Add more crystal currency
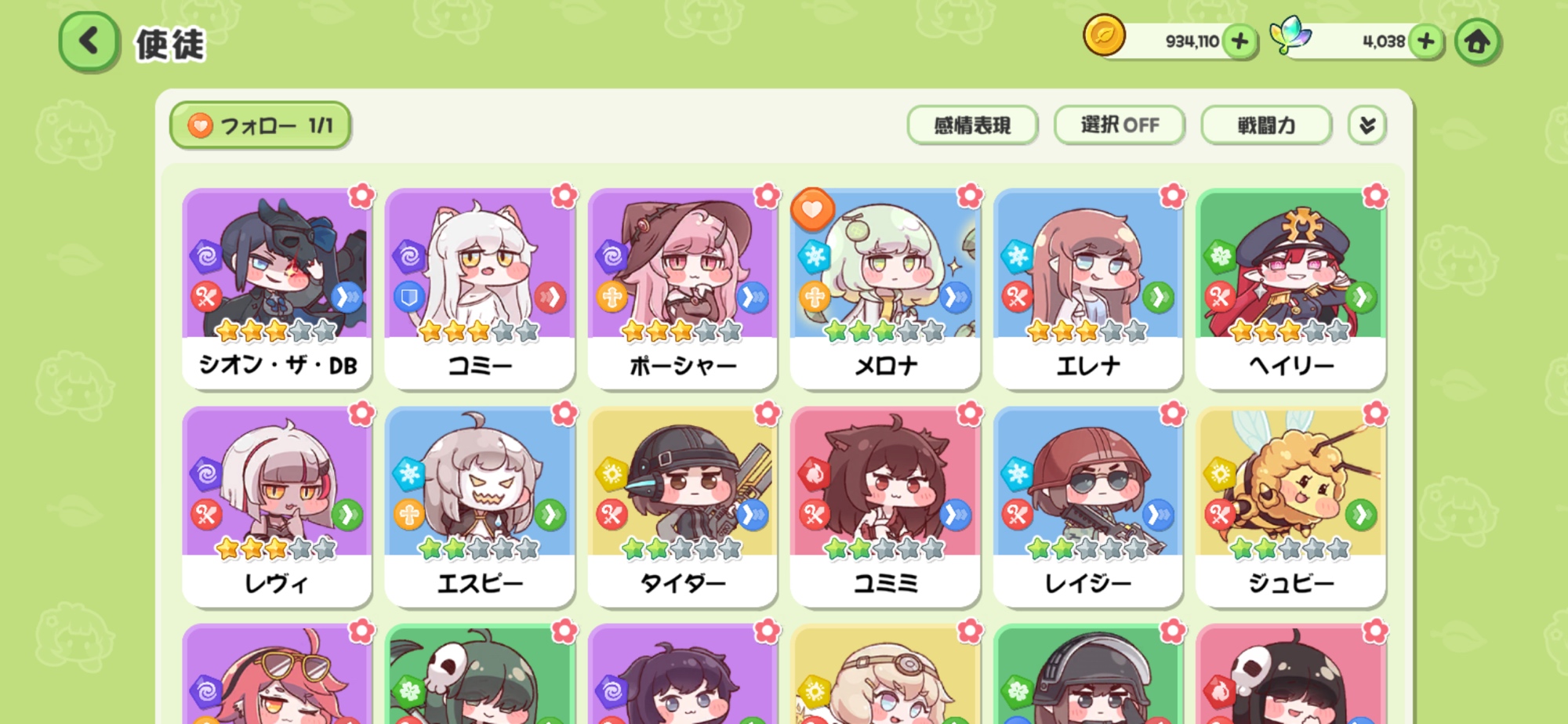The image size is (1568, 724). (x=1426, y=42)
